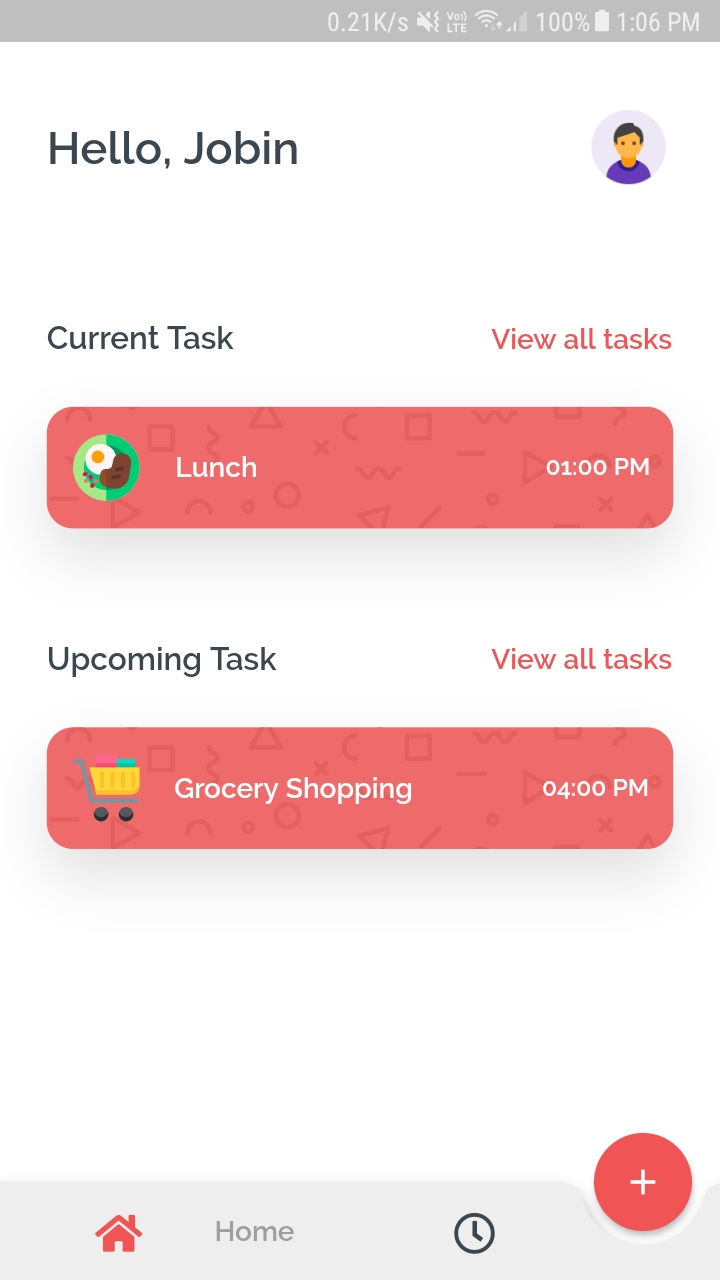Open the Lunch task card
This screenshot has height=1280, width=720.
click(360, 467)
